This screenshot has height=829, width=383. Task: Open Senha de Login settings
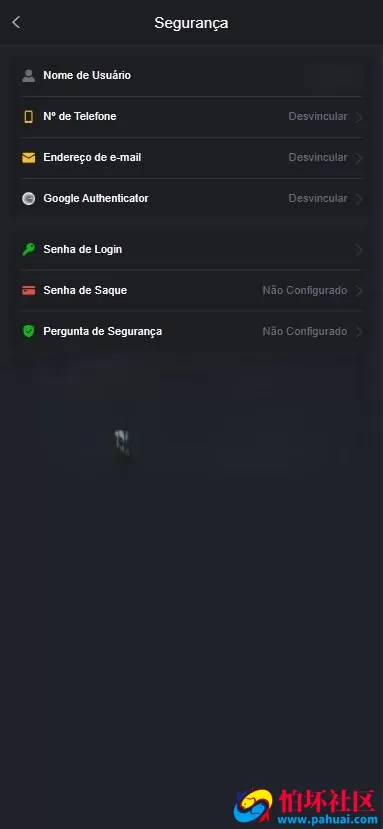192,250
